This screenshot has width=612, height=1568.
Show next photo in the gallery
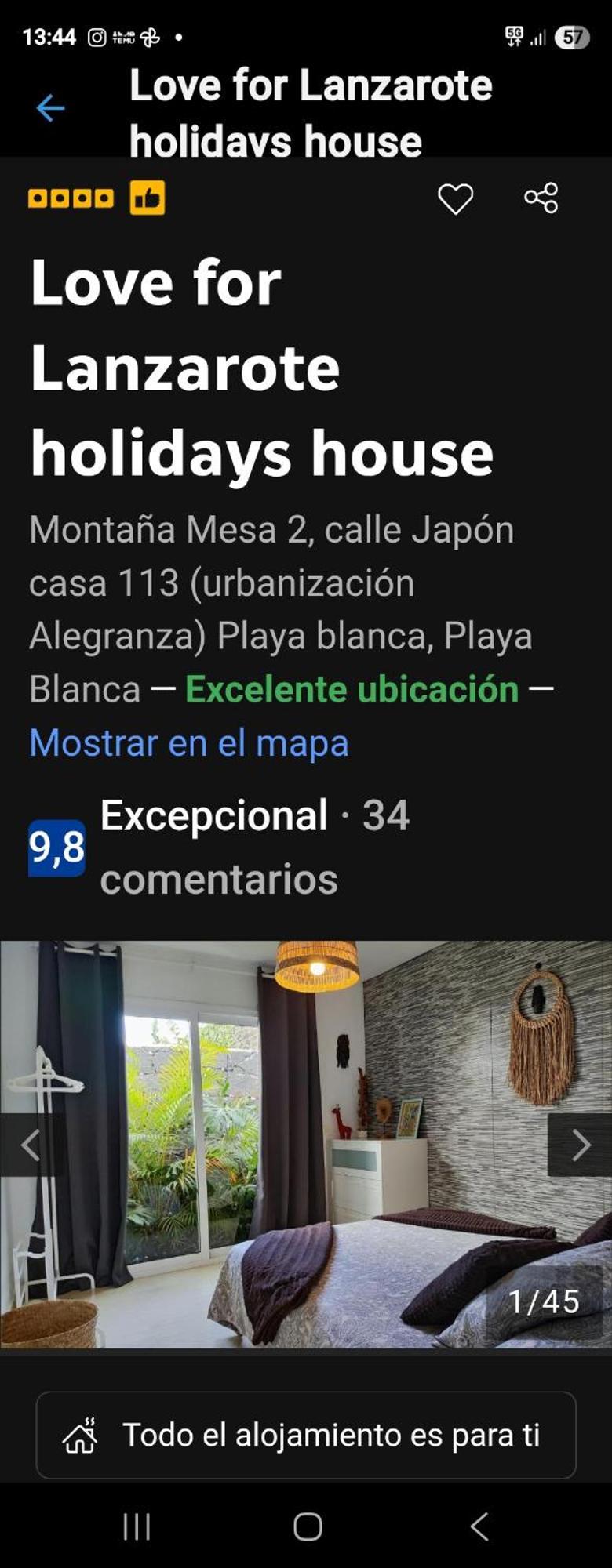click(x=580, y=1145)
